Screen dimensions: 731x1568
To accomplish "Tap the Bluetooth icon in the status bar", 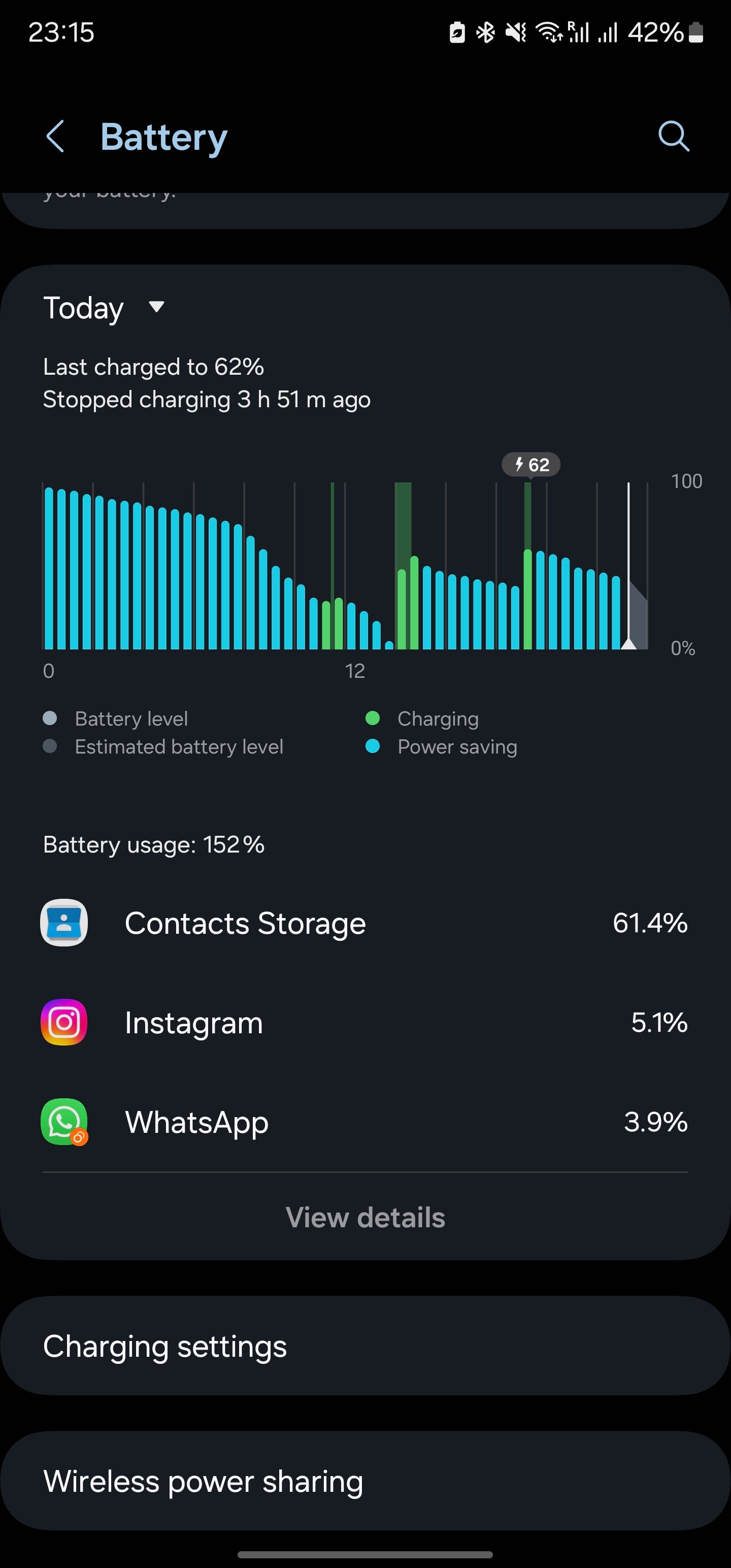I will pyautogui.click(x=486, y=34).
